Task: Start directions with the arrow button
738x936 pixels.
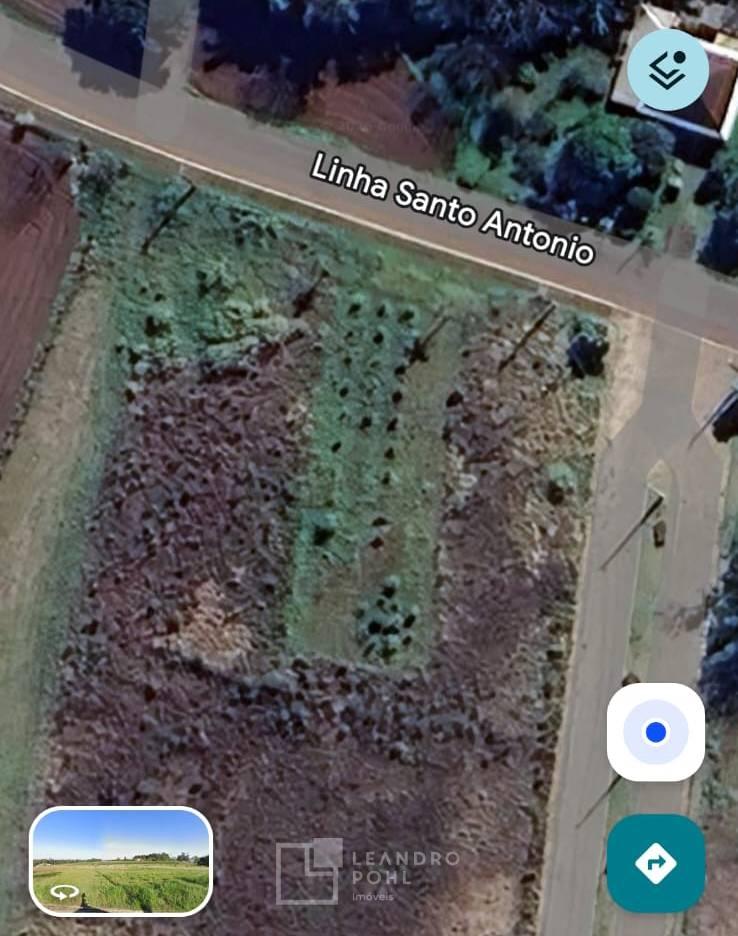Action: (656, 862)
